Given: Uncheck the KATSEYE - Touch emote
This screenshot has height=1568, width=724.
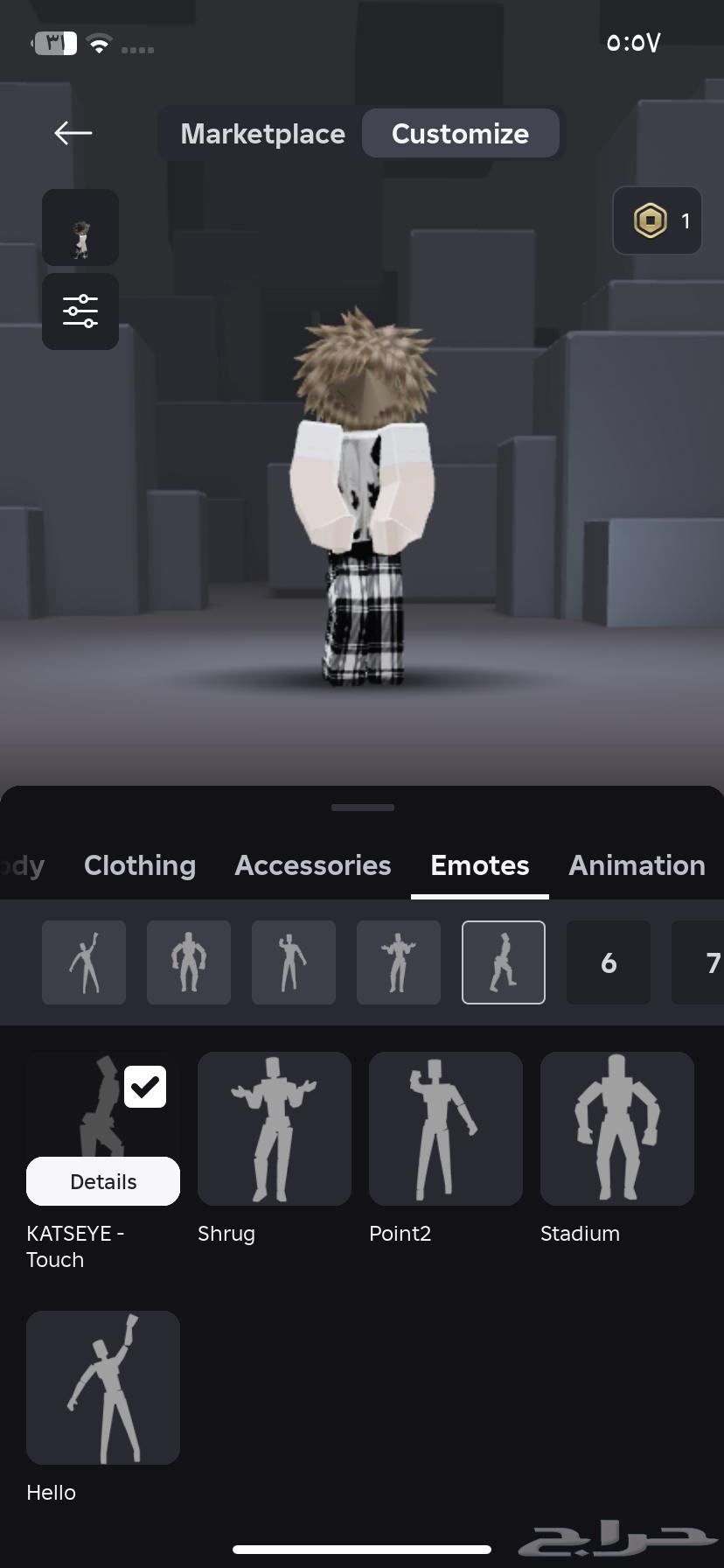Looking at the screenshot, I should point(145,1087).
